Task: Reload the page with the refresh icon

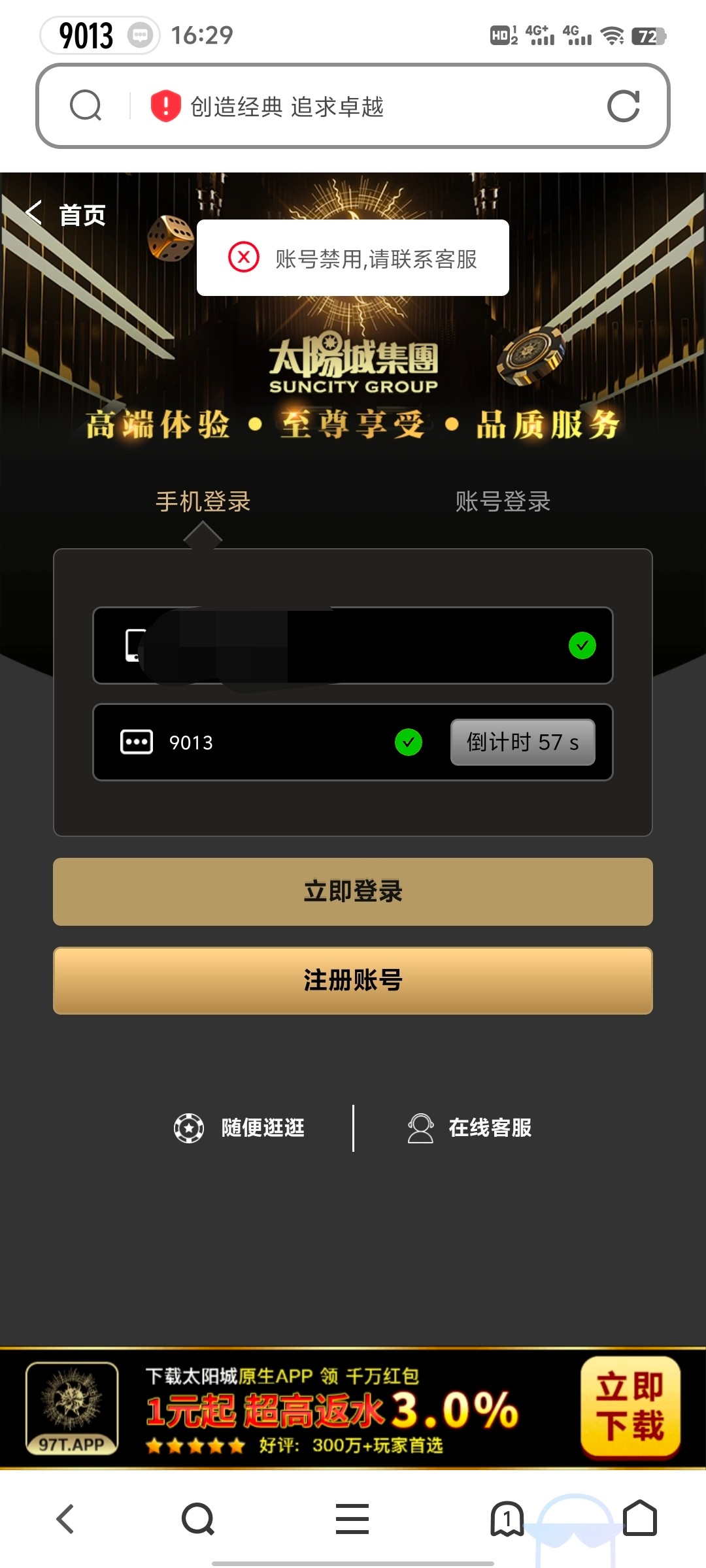Action: [623, 106]
